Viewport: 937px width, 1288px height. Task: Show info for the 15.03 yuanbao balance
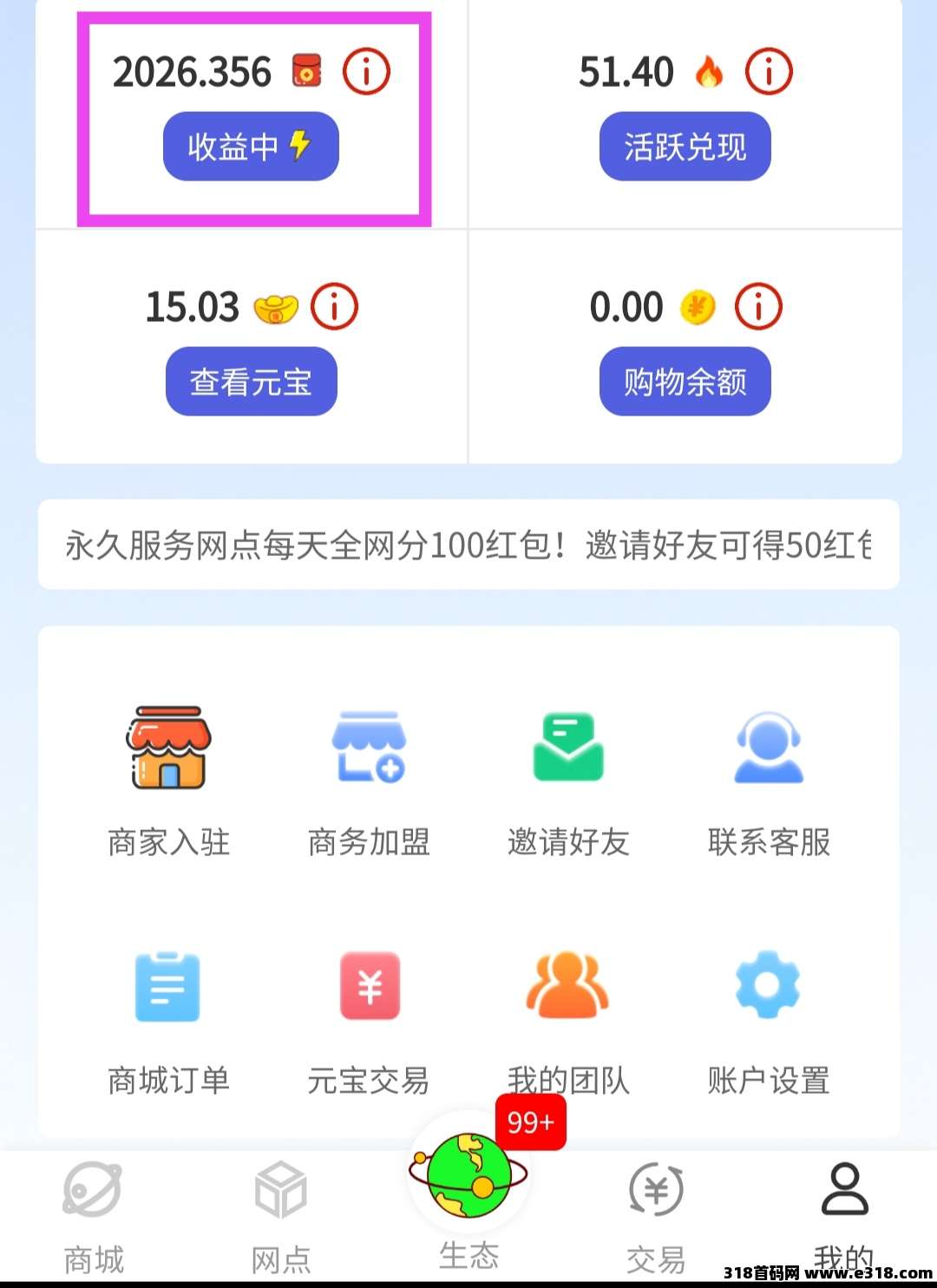(x=334, y=307)
